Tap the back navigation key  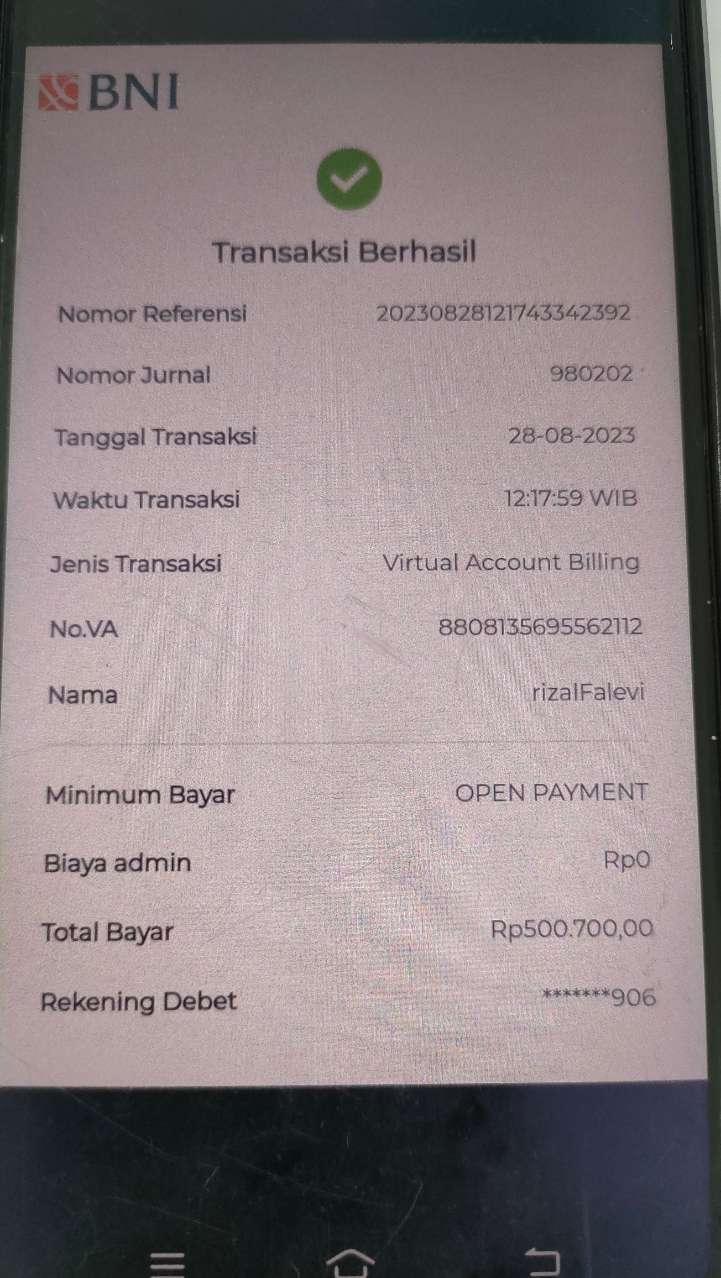pos(541,1260)
